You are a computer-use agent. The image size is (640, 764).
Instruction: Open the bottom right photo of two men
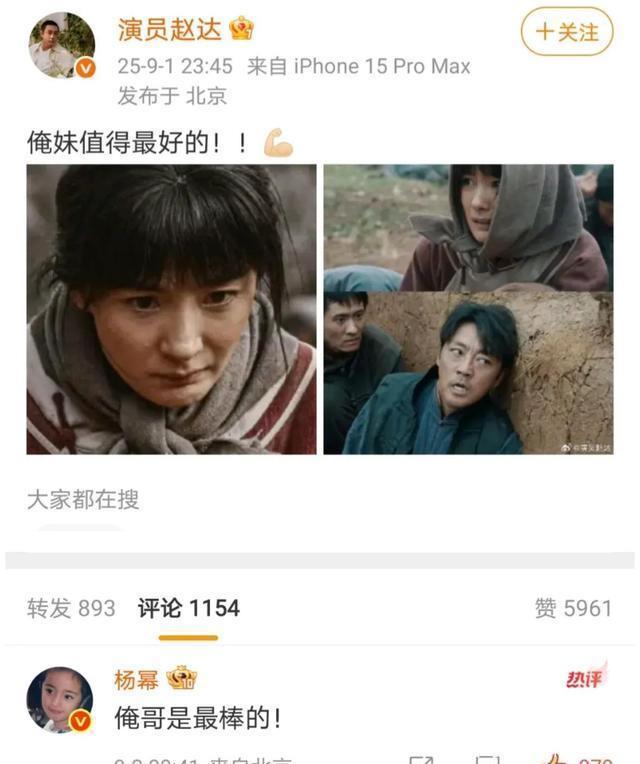pyautogui.click(x=468, y=373)
